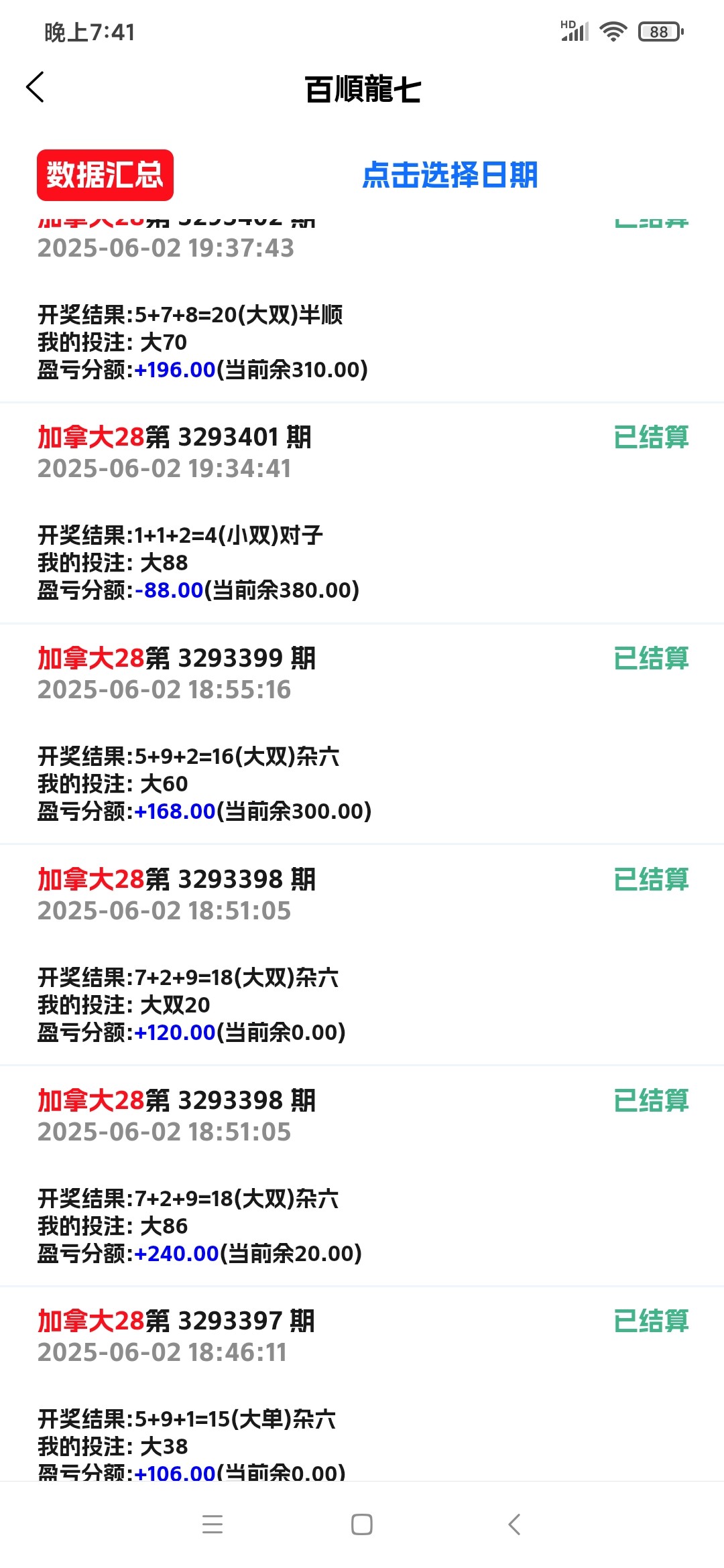Go to the phone's home screen

coord(362,1524)
